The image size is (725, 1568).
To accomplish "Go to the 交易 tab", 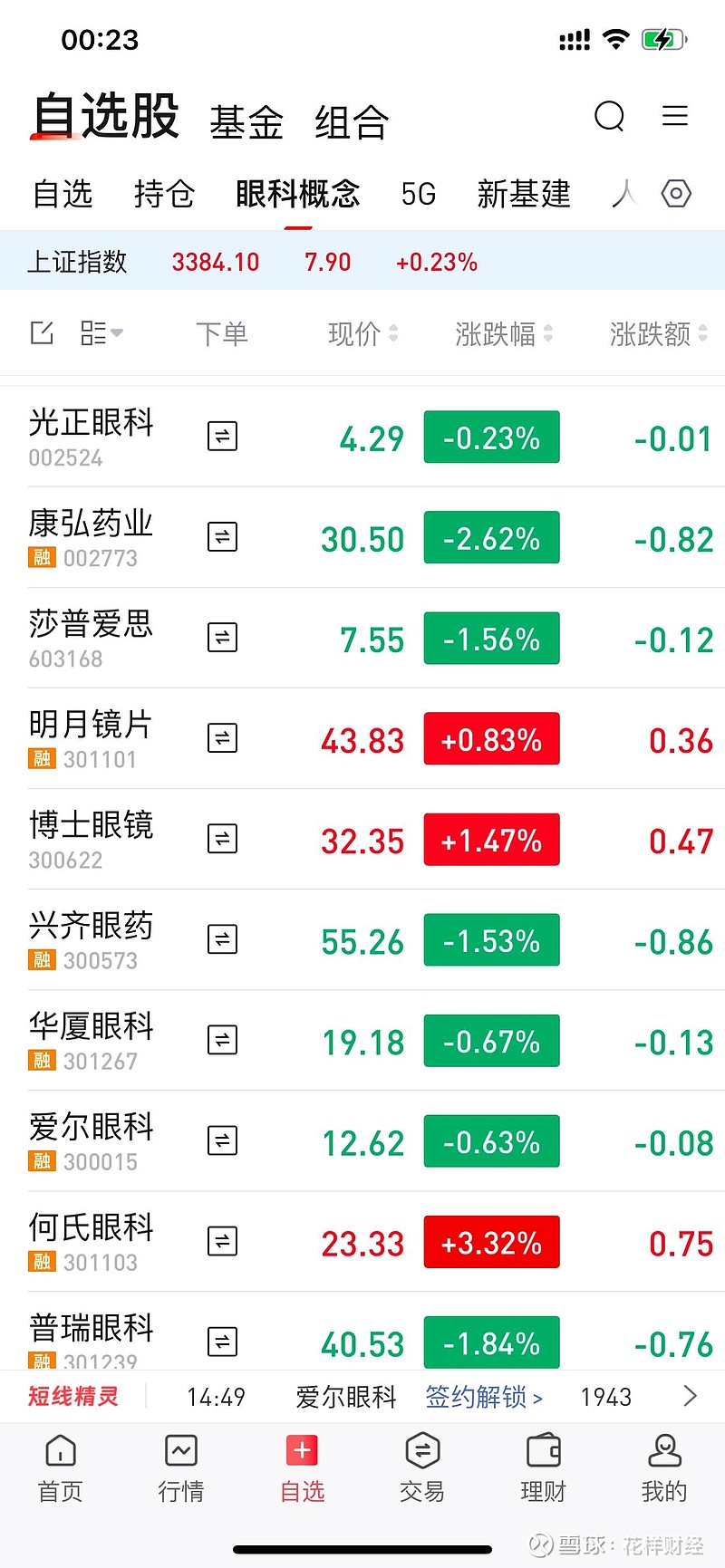I will [422, 1468].
